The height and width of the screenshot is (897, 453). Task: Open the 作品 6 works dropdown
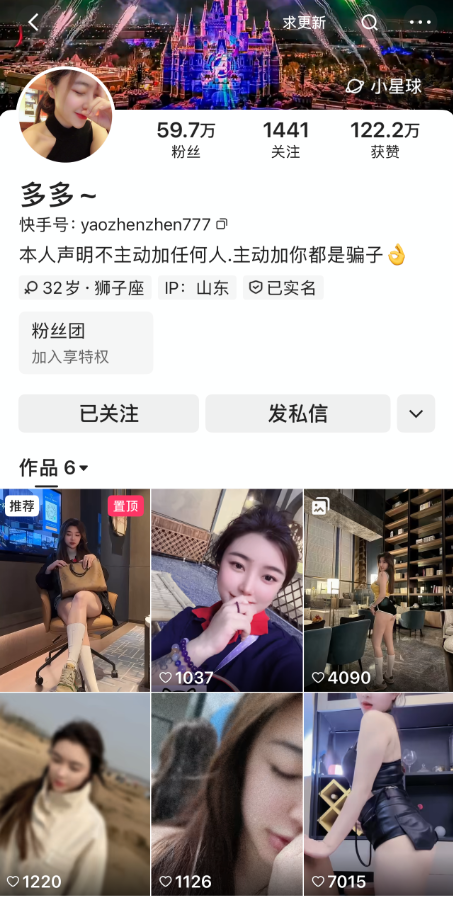[x=54, y=467]
